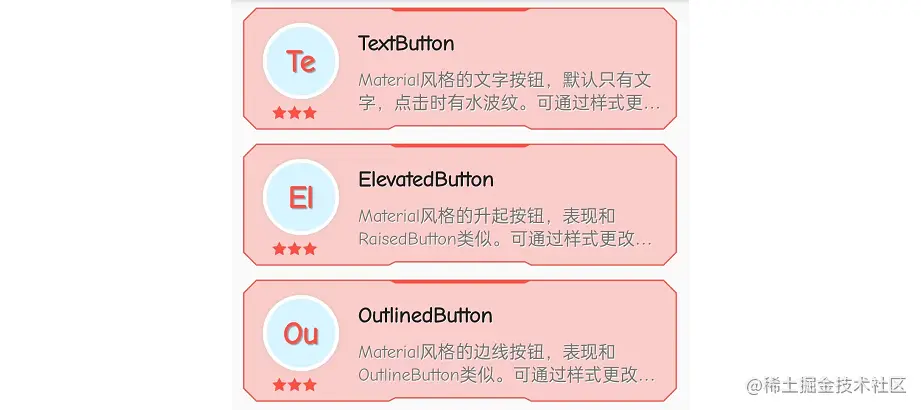Open the ElevatedButton widget card
The image size is (921, 410).
click(460, 205)
